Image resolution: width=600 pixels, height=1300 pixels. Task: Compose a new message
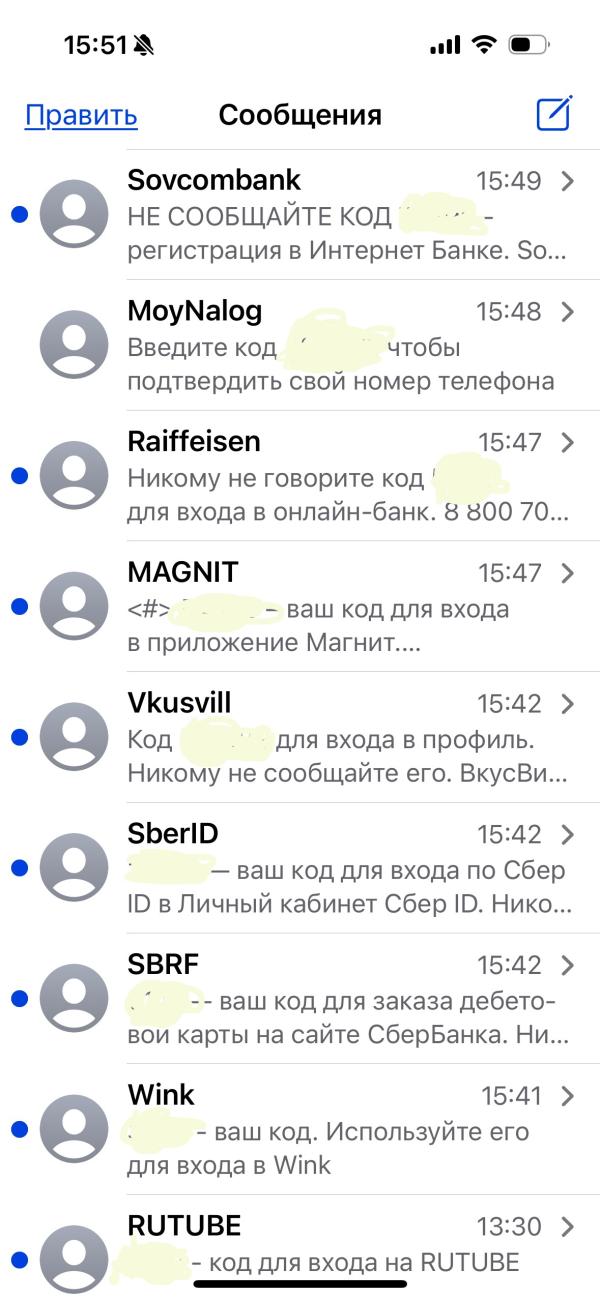pos(554,113)
